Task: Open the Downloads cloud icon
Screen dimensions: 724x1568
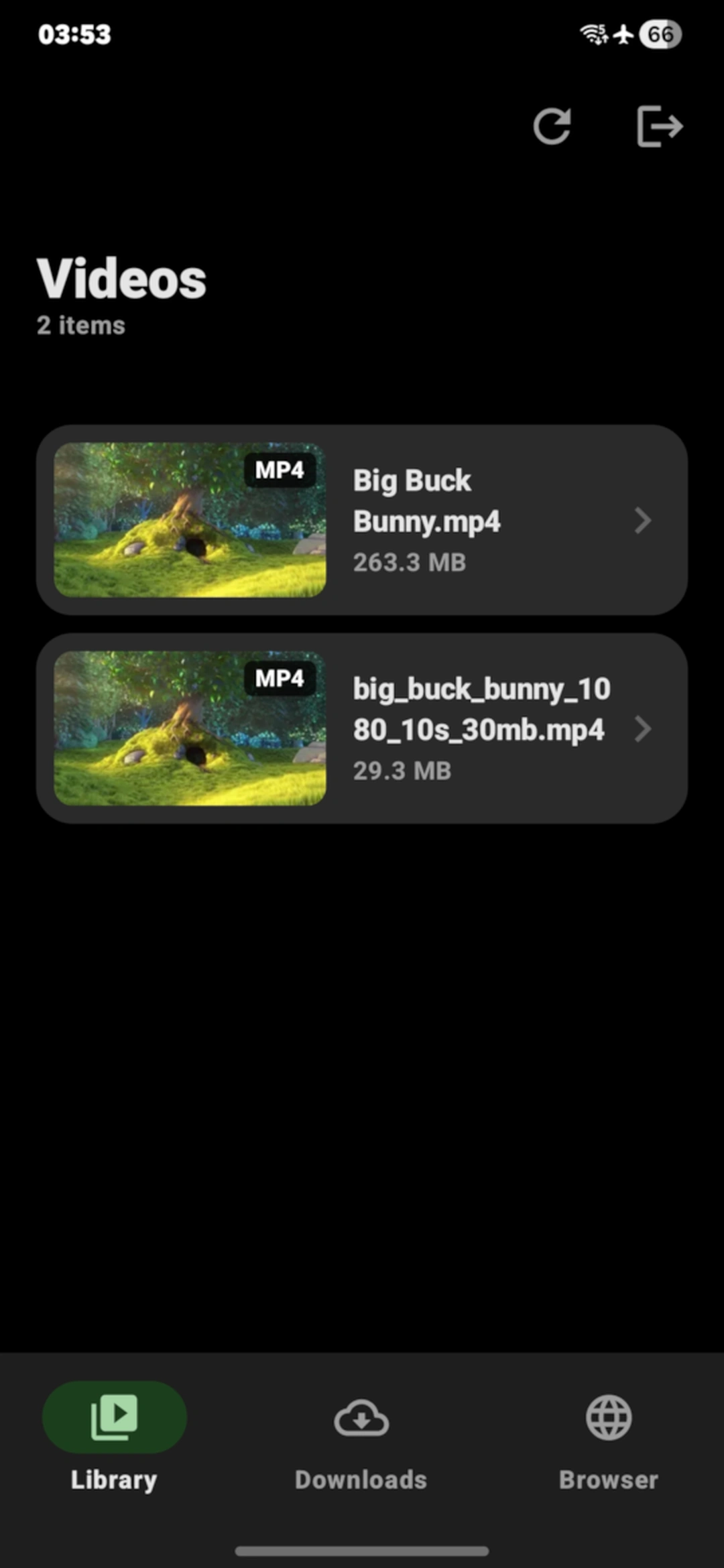Action: coord(361,1417)
